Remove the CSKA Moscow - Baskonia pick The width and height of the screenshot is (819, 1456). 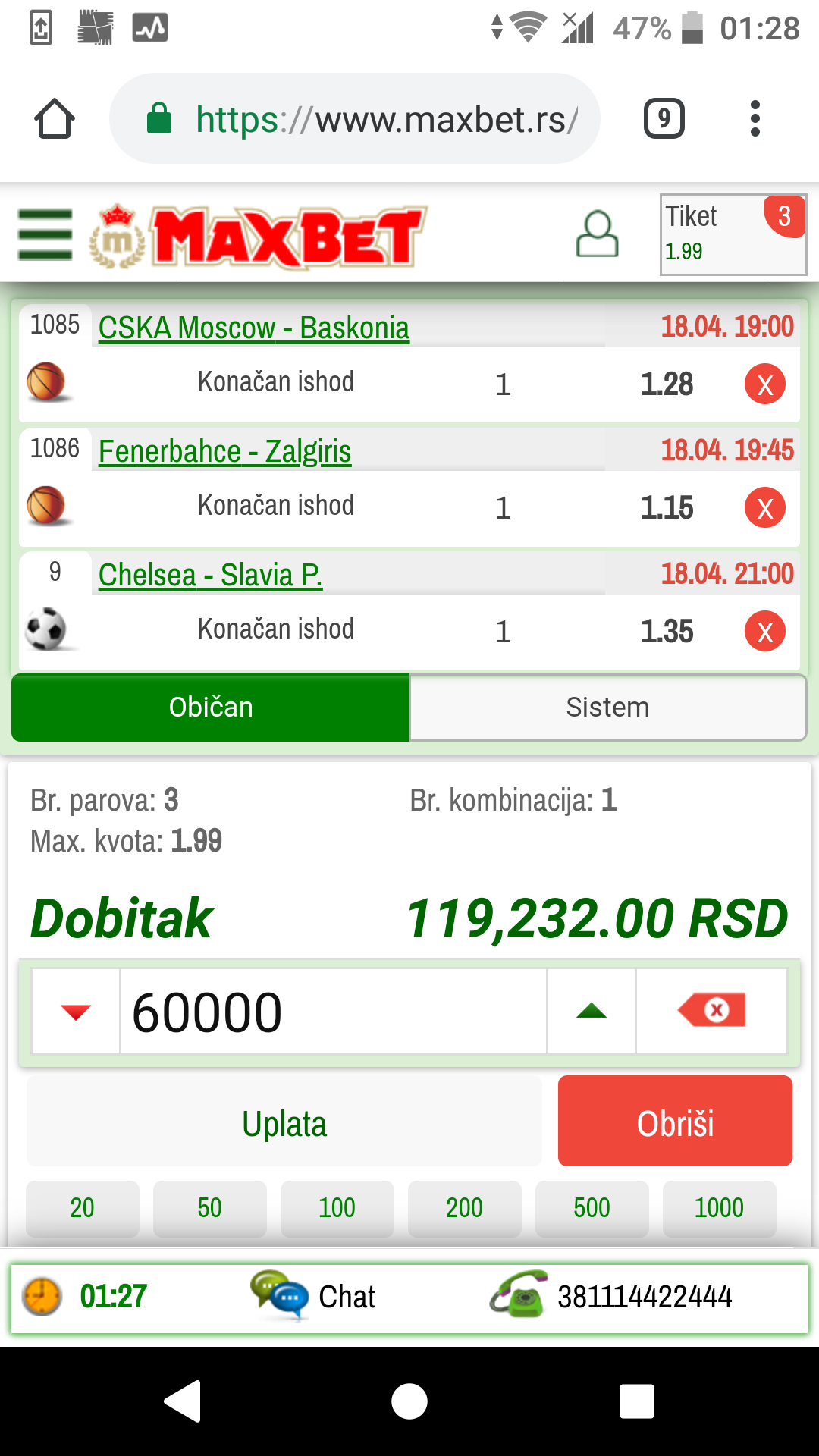[x=765, y=384]
